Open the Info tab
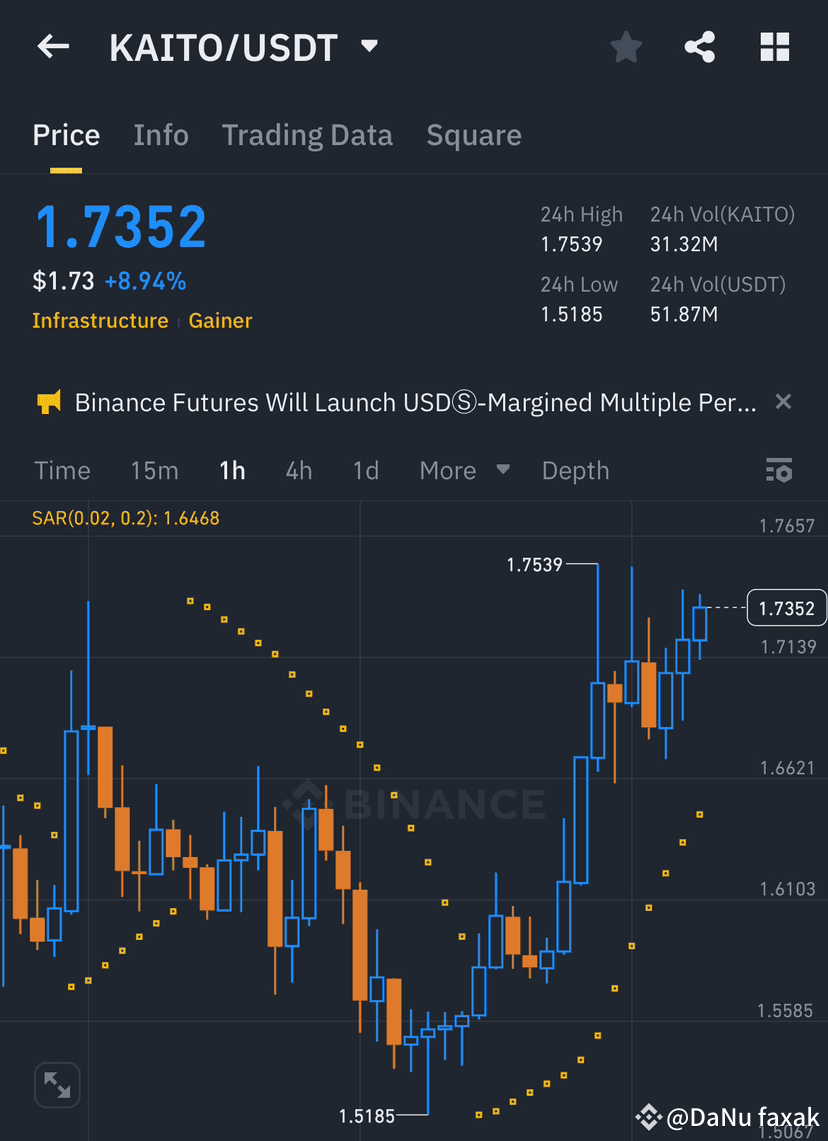The height and width of the screenshot is (1141, 828). 161,135
